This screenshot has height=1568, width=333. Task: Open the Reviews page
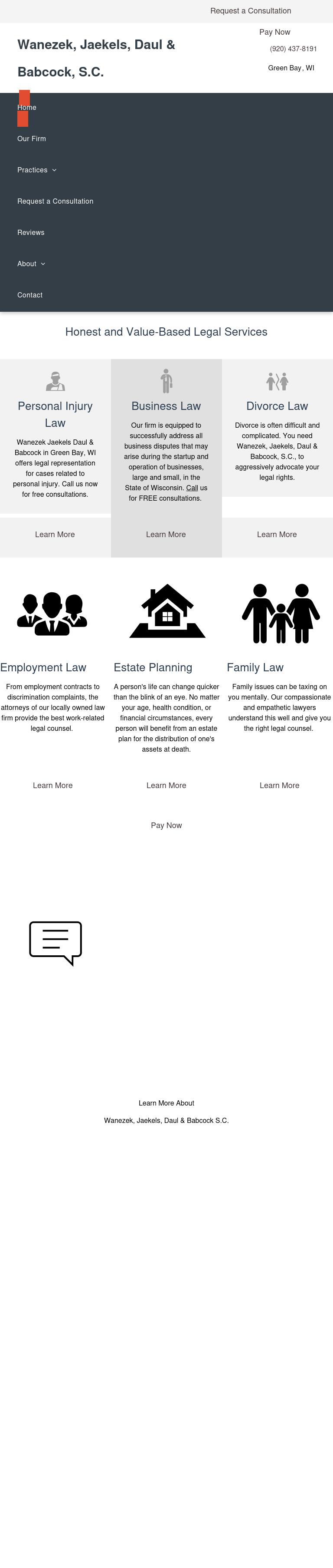tap(31, 232)
